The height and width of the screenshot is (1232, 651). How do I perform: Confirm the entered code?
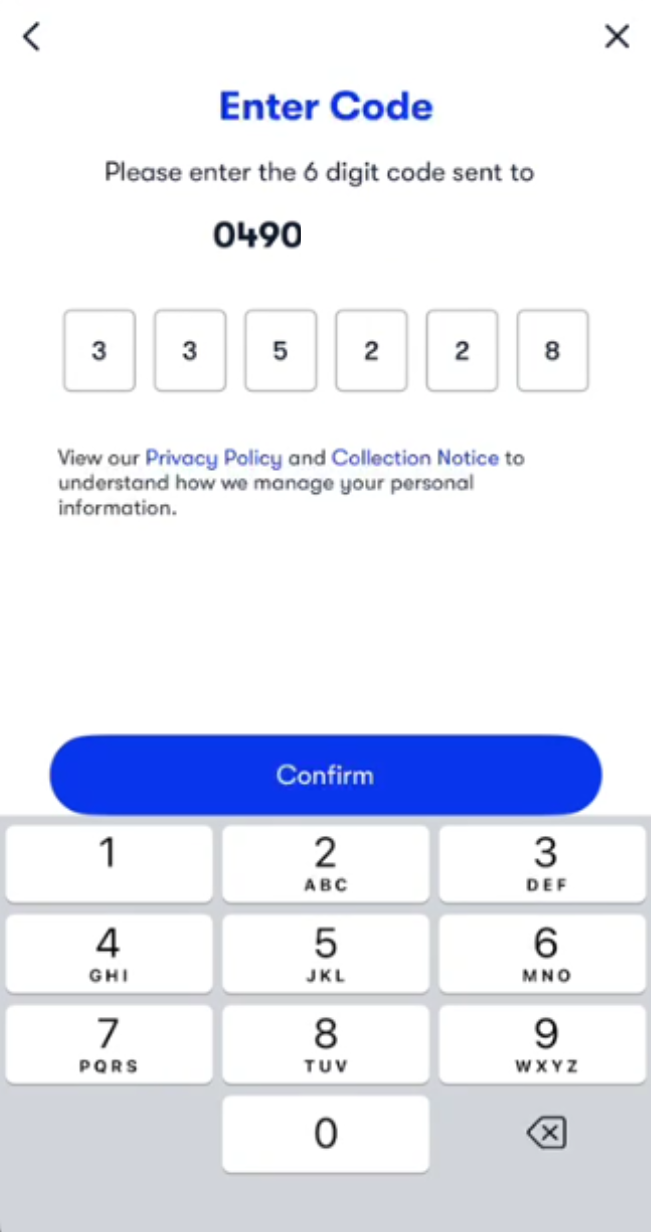(x=325, y=775)
